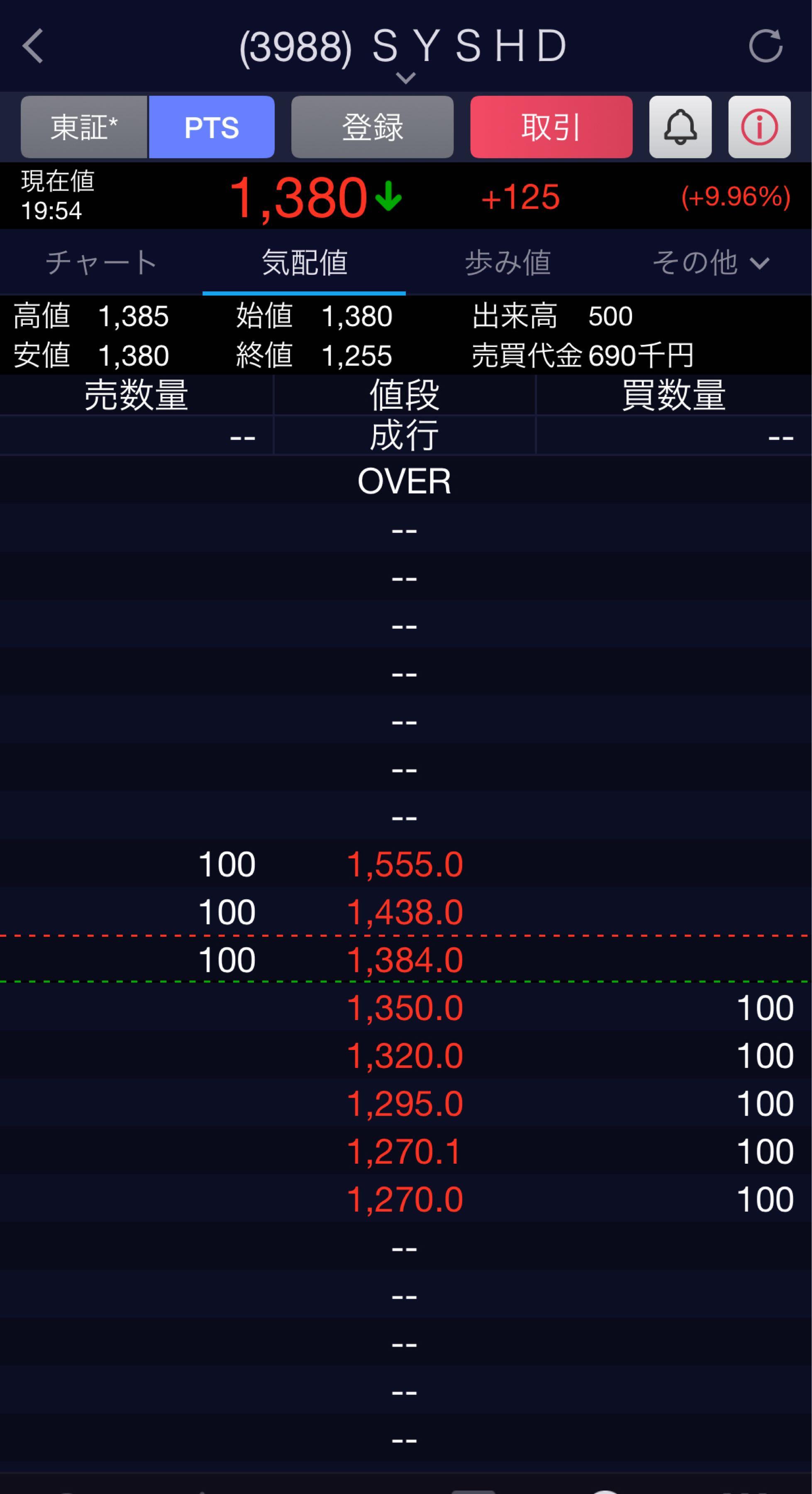Refresh the stock quote data
This screenshot has height=1494, width=812.
coord(766,46)
